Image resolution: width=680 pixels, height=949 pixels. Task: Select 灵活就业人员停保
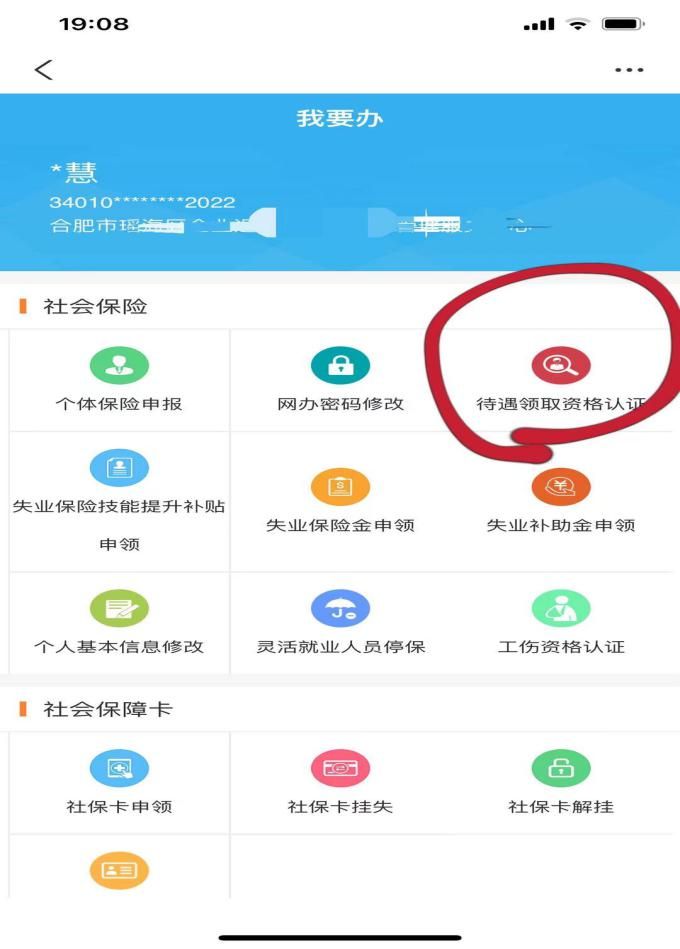(x=340, y=623)
